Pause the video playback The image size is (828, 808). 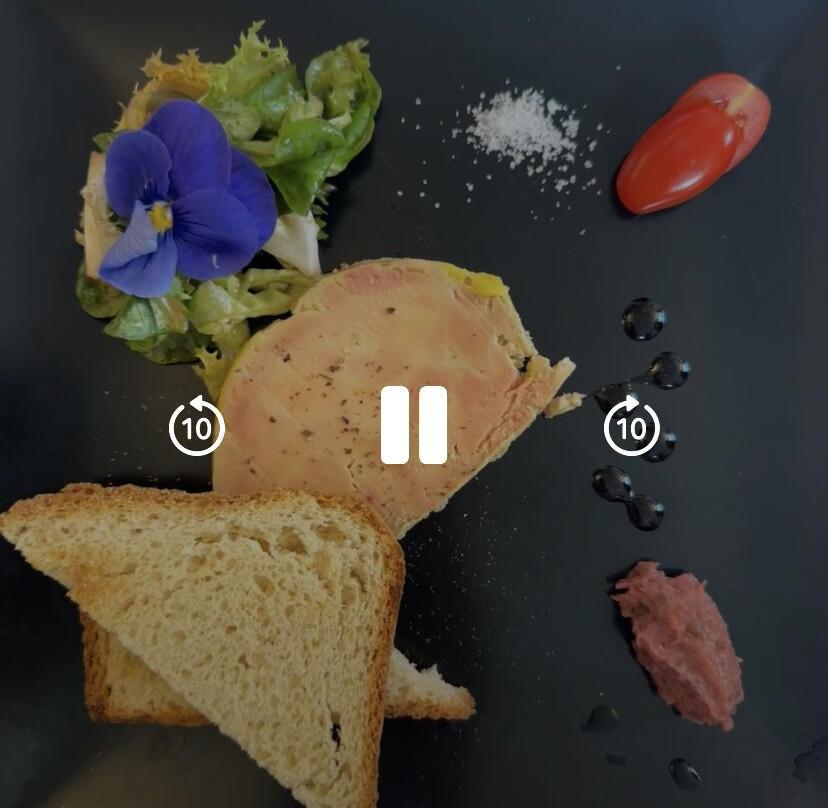tap(414, 425)
